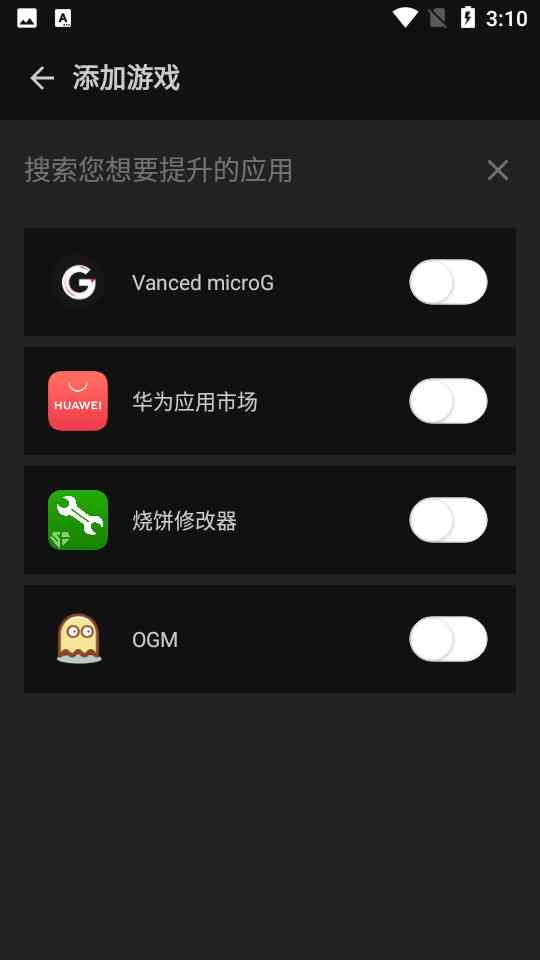Go back from the 添加游戏 screen
This screenshot has width=540, height=960.
tap(42, 78)
